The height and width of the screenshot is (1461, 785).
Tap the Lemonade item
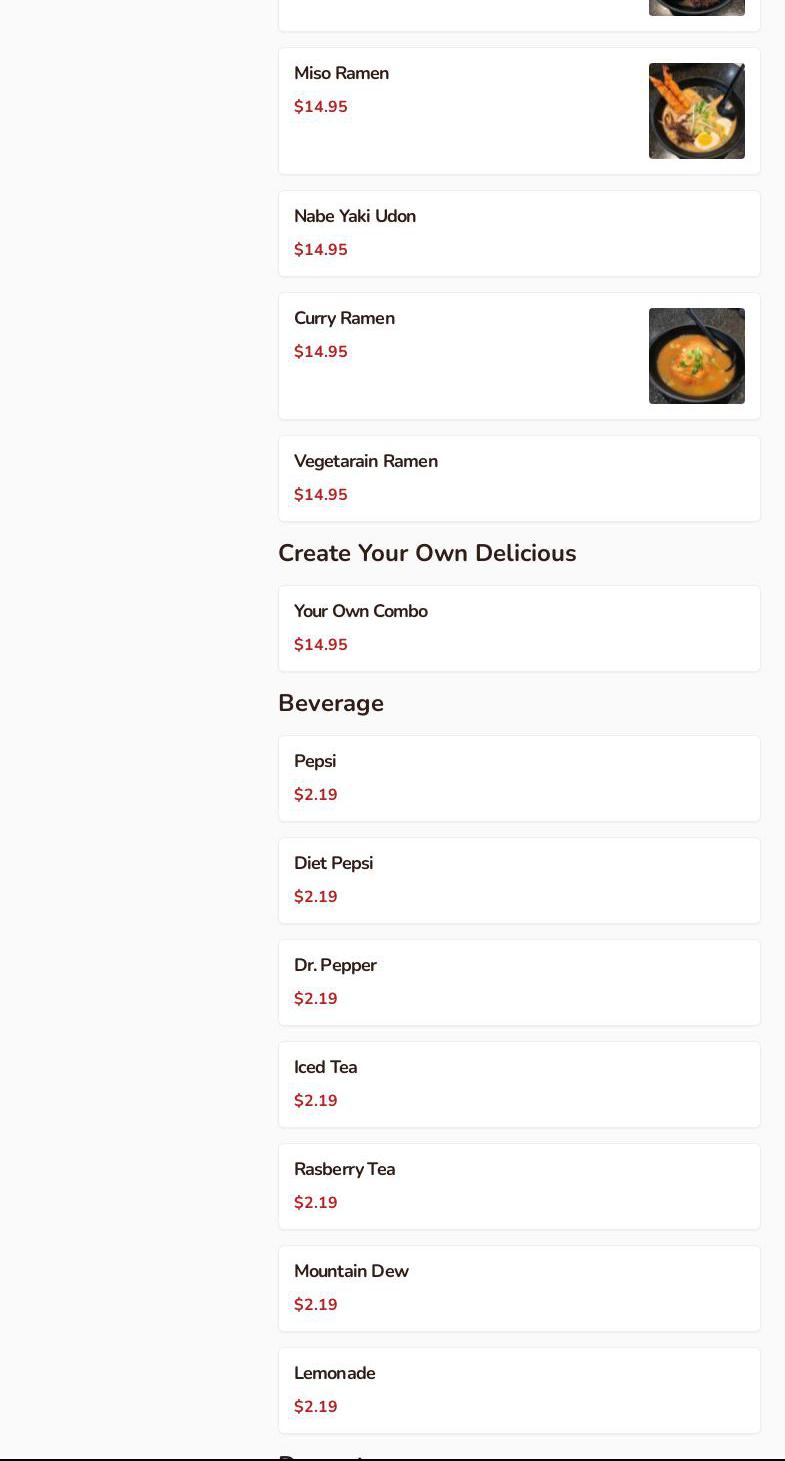519,1391
